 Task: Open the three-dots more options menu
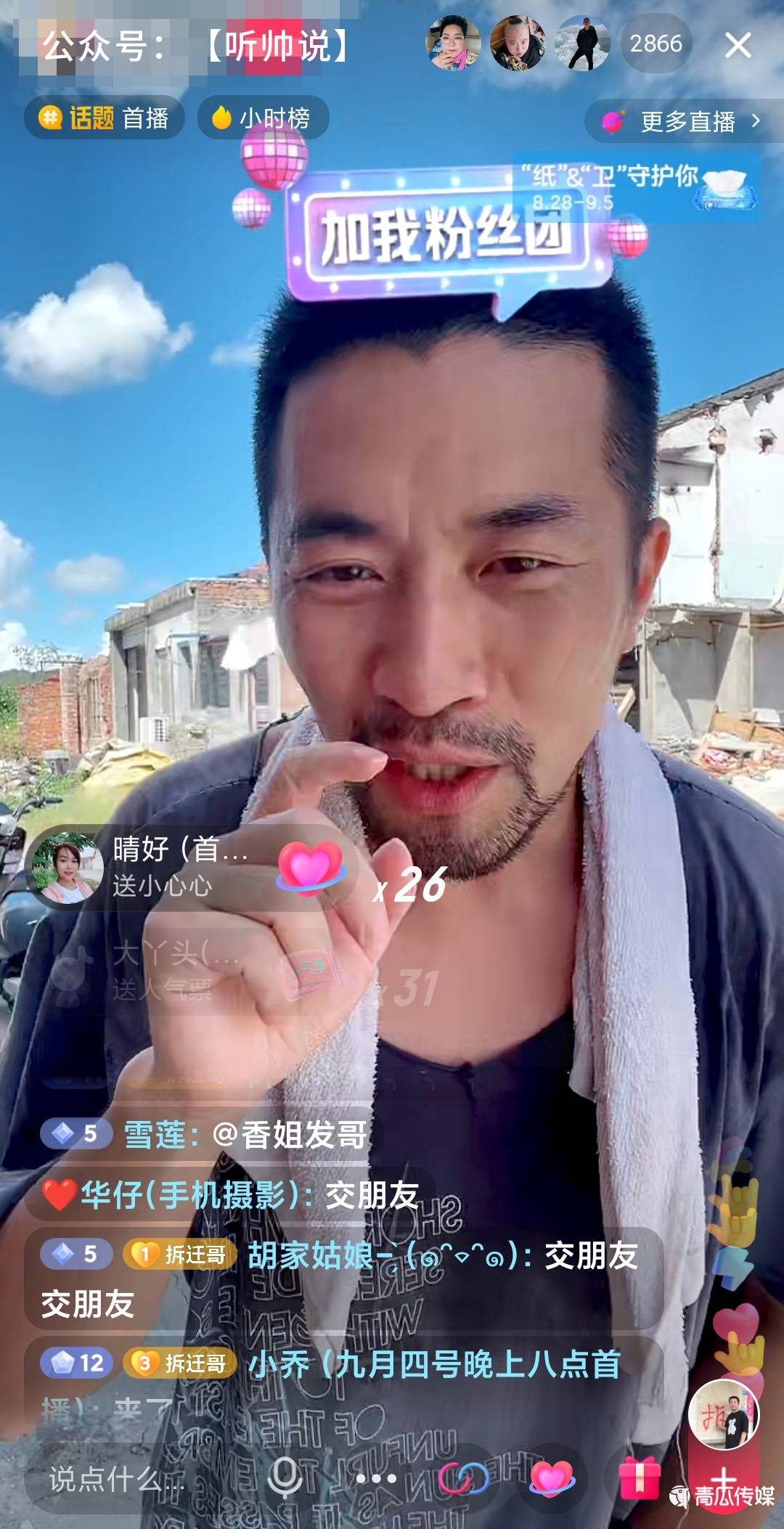[x=375, y=1478]
